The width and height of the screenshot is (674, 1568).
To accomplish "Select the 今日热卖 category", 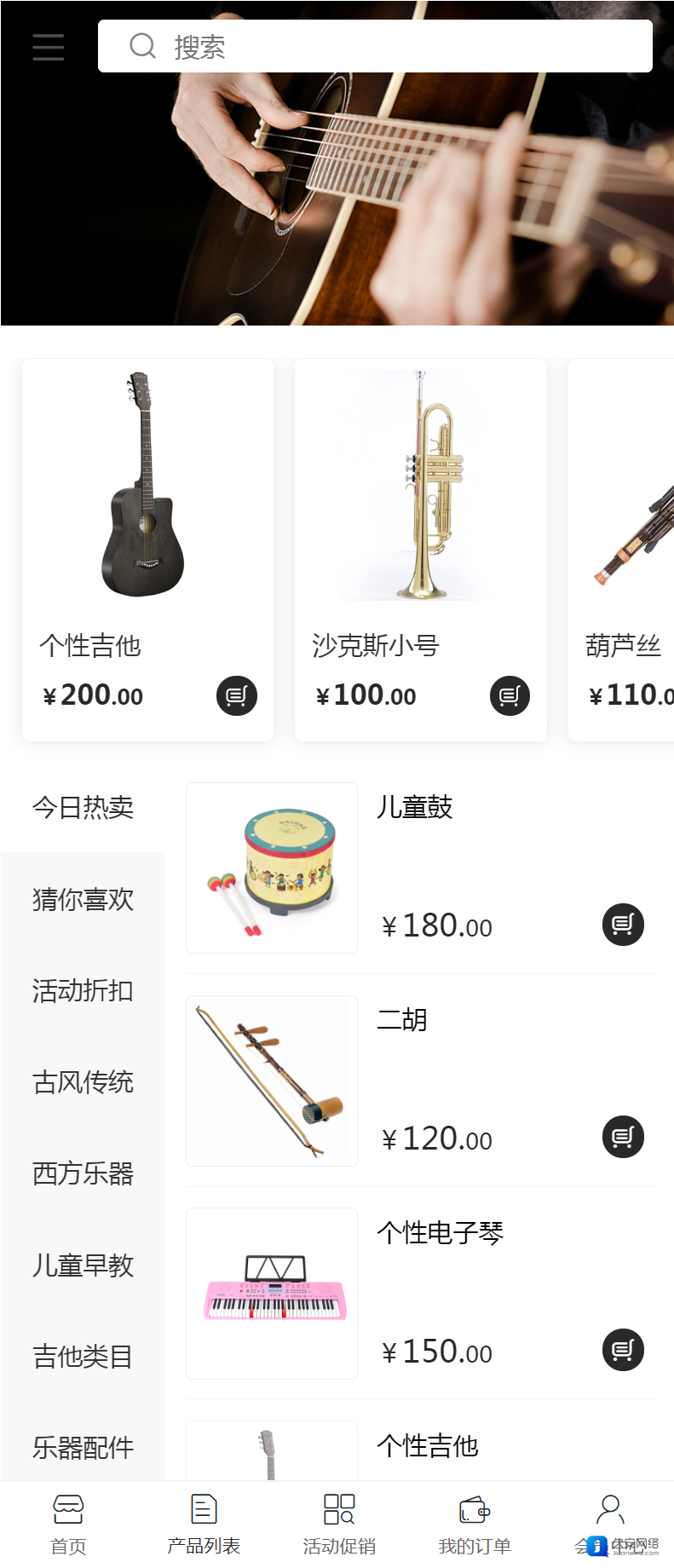I will coord(83,807).
